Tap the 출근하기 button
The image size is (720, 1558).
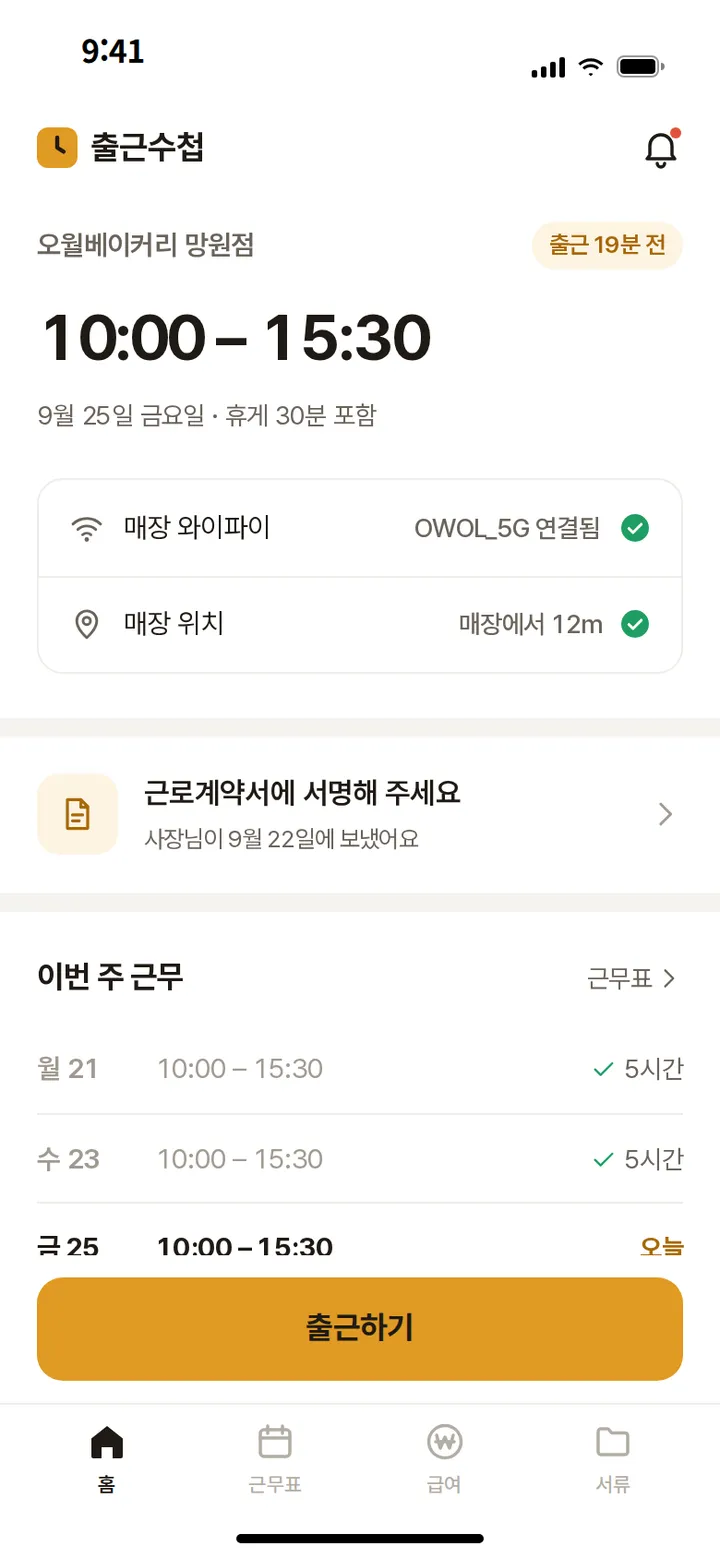pyautogui.click(x=360, y=1328)
